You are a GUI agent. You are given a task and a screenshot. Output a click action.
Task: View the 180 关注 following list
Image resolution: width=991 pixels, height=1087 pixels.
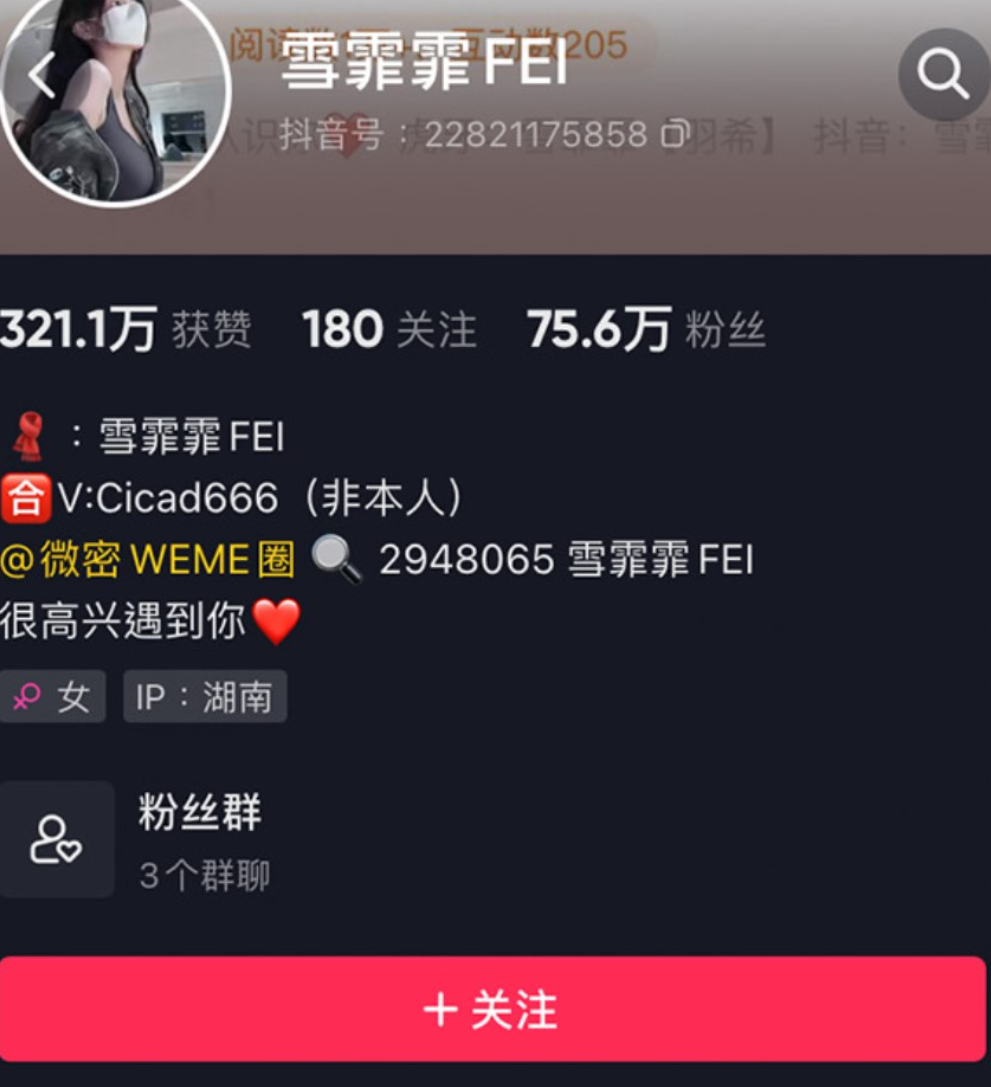389,330
